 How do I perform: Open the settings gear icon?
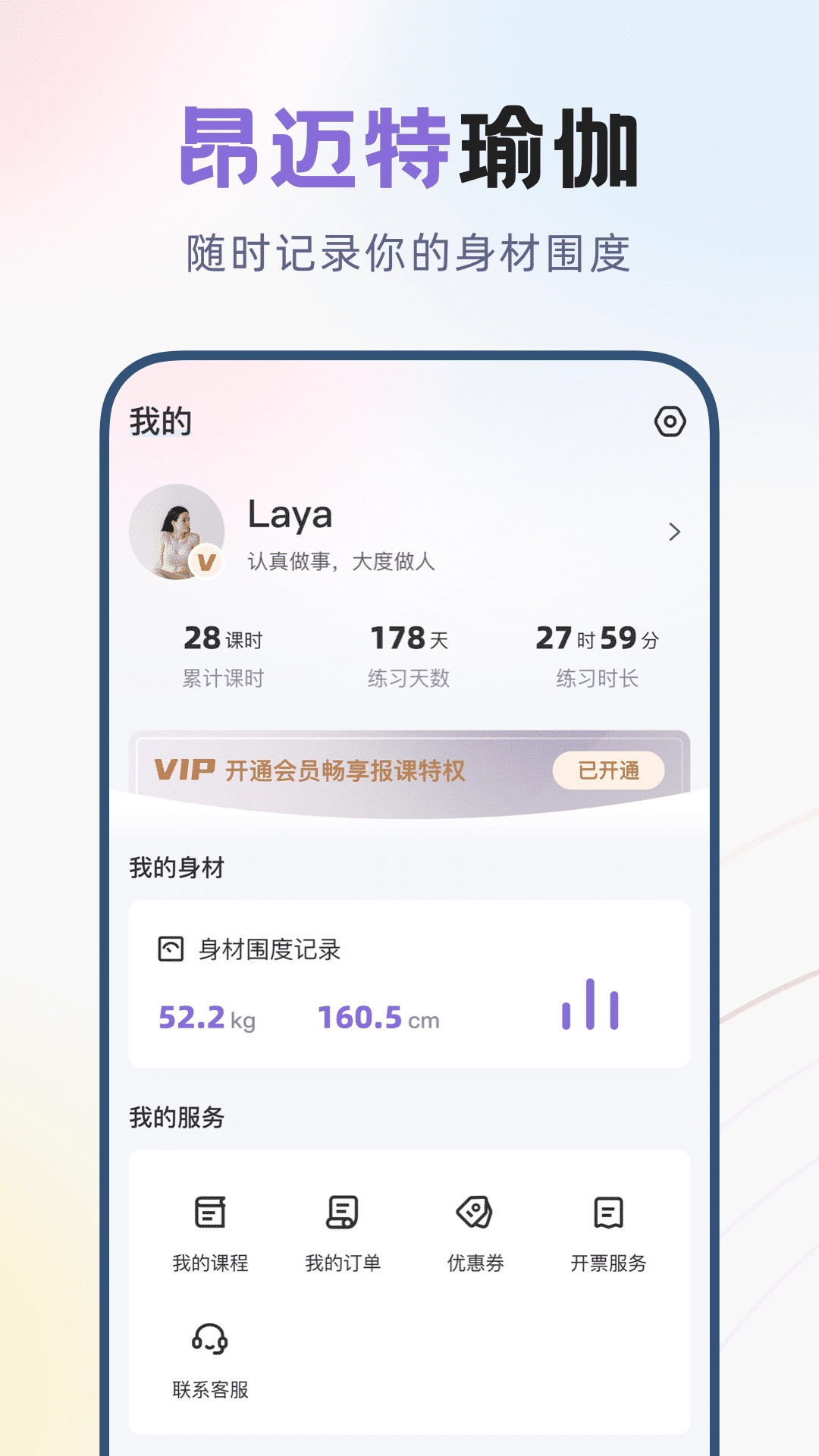[671, 422]
